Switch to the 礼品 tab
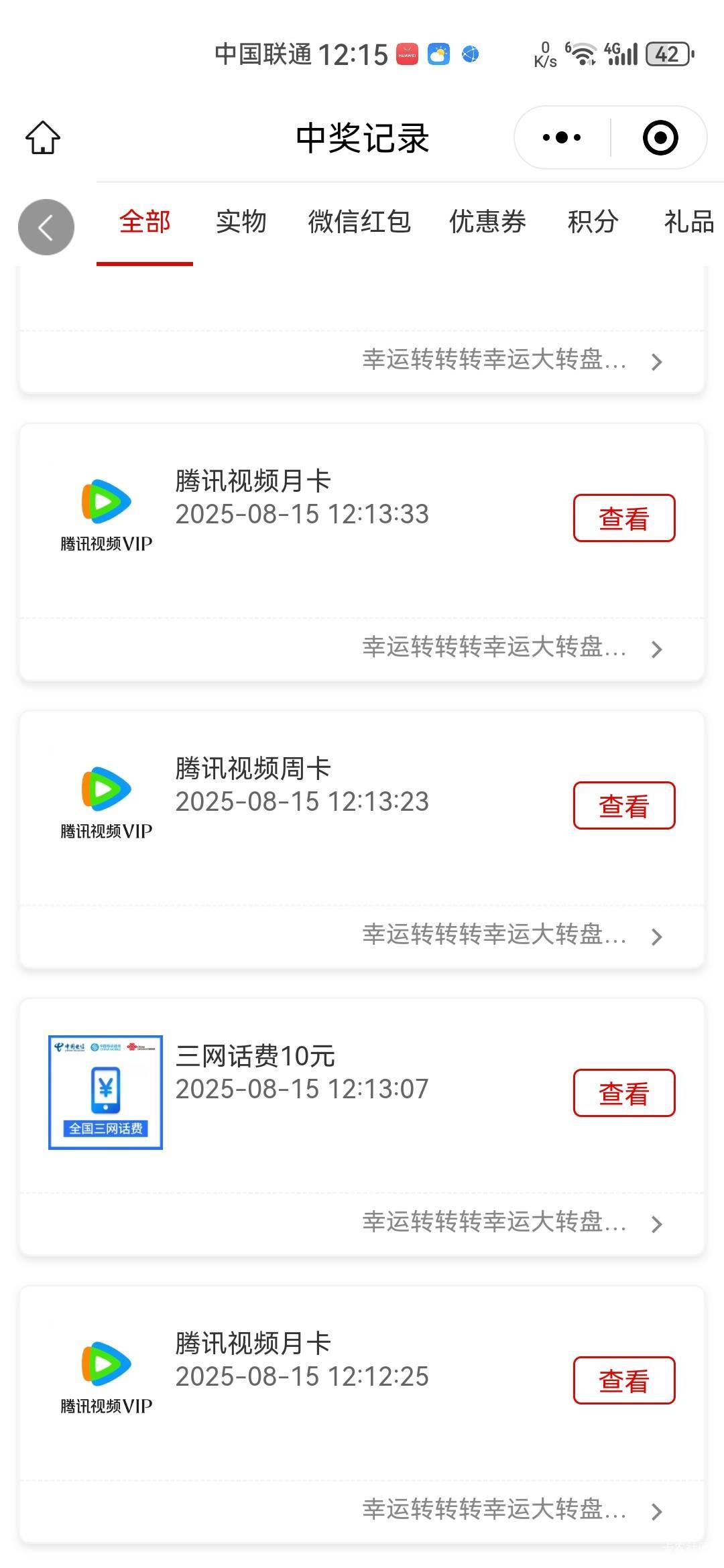The height and width of the screenshot is (1568, 724). (689, 222)
